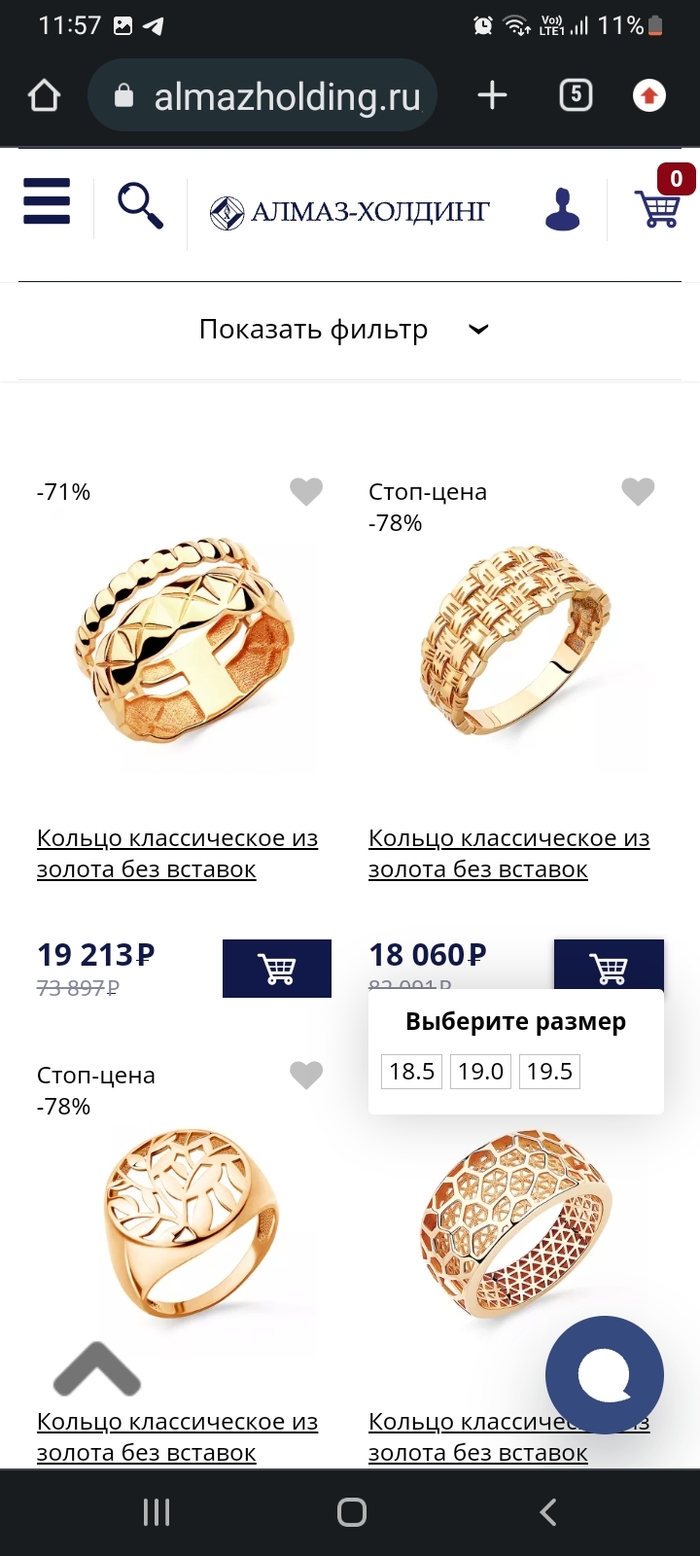Viewport: 700px width, 1556px height.
Task: Choose ring size 19.5
Action: (549, 1072)
